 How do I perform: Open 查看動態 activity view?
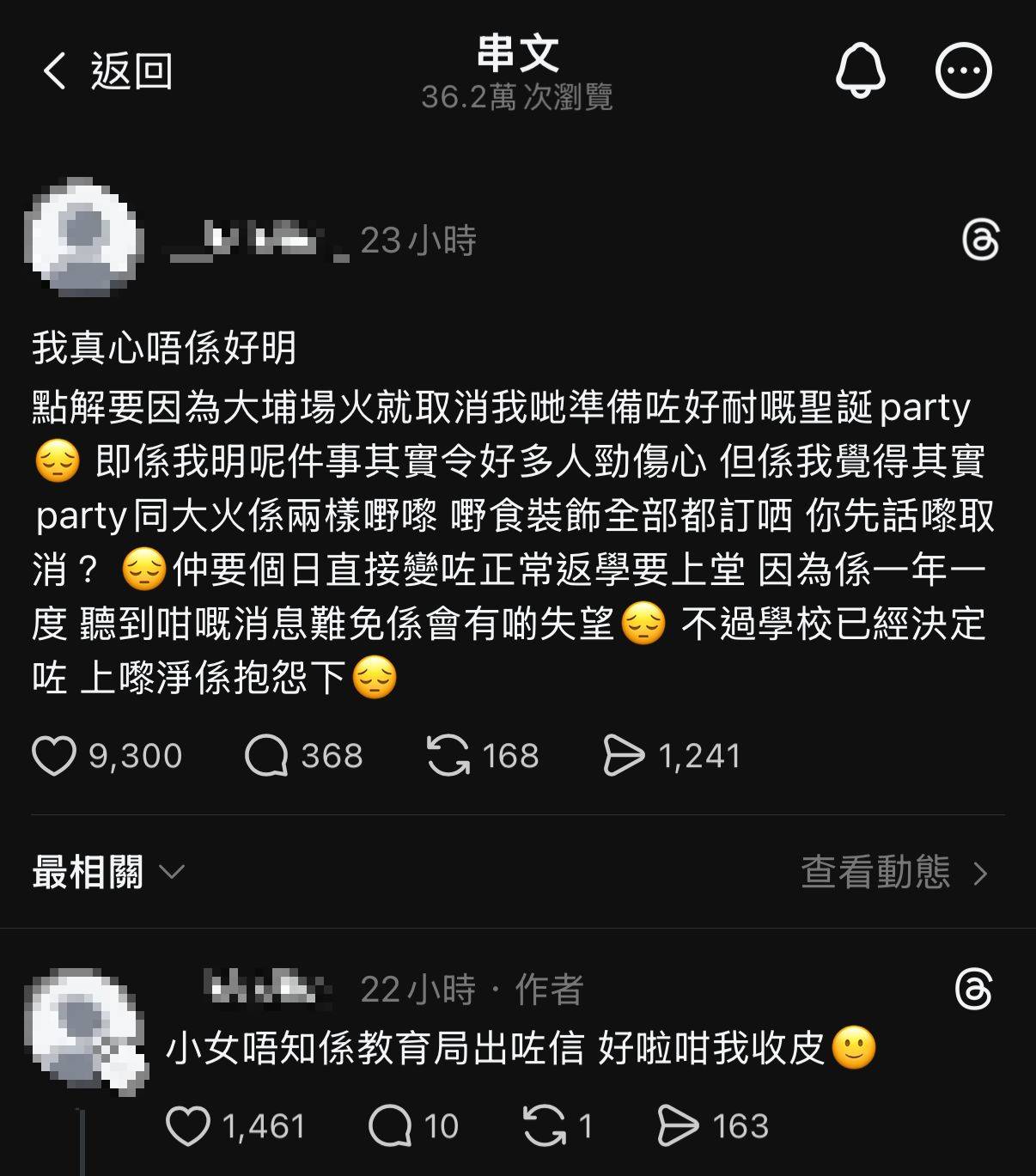pos(893,873)
